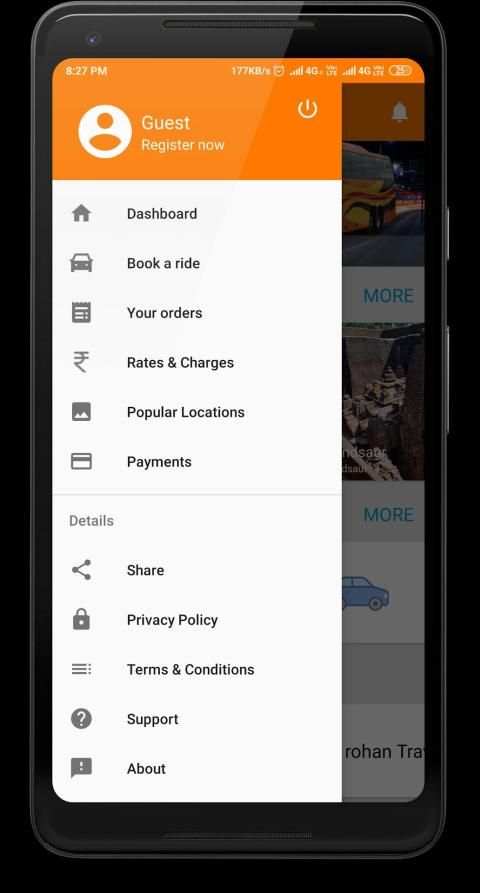
Task: Open Terms & Conditions
Action: pyautogui.click(x=197, y=669)
